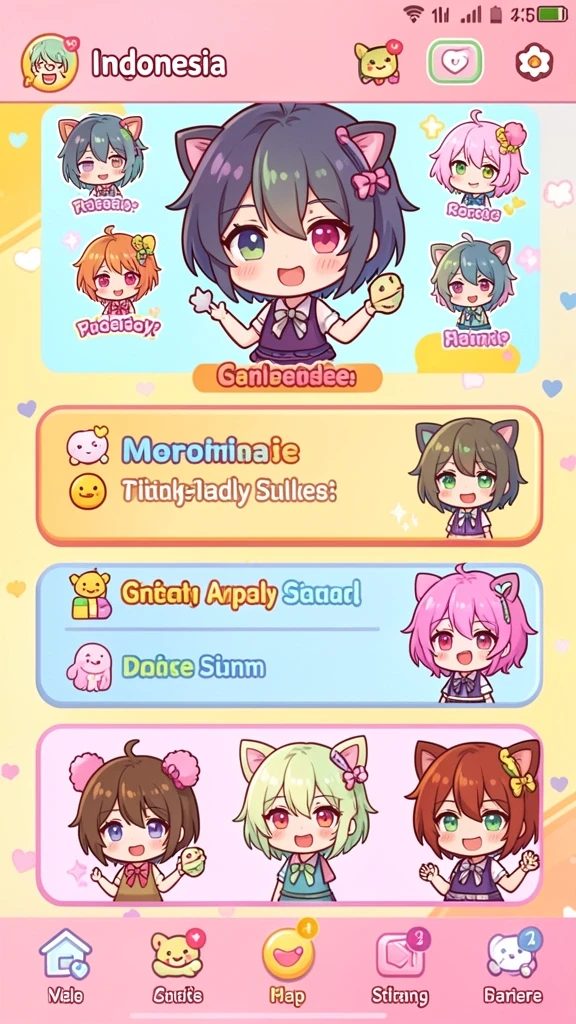Tap the heart icon in the top bar
The image size is (576, 1024).
(x=455, y=62)
